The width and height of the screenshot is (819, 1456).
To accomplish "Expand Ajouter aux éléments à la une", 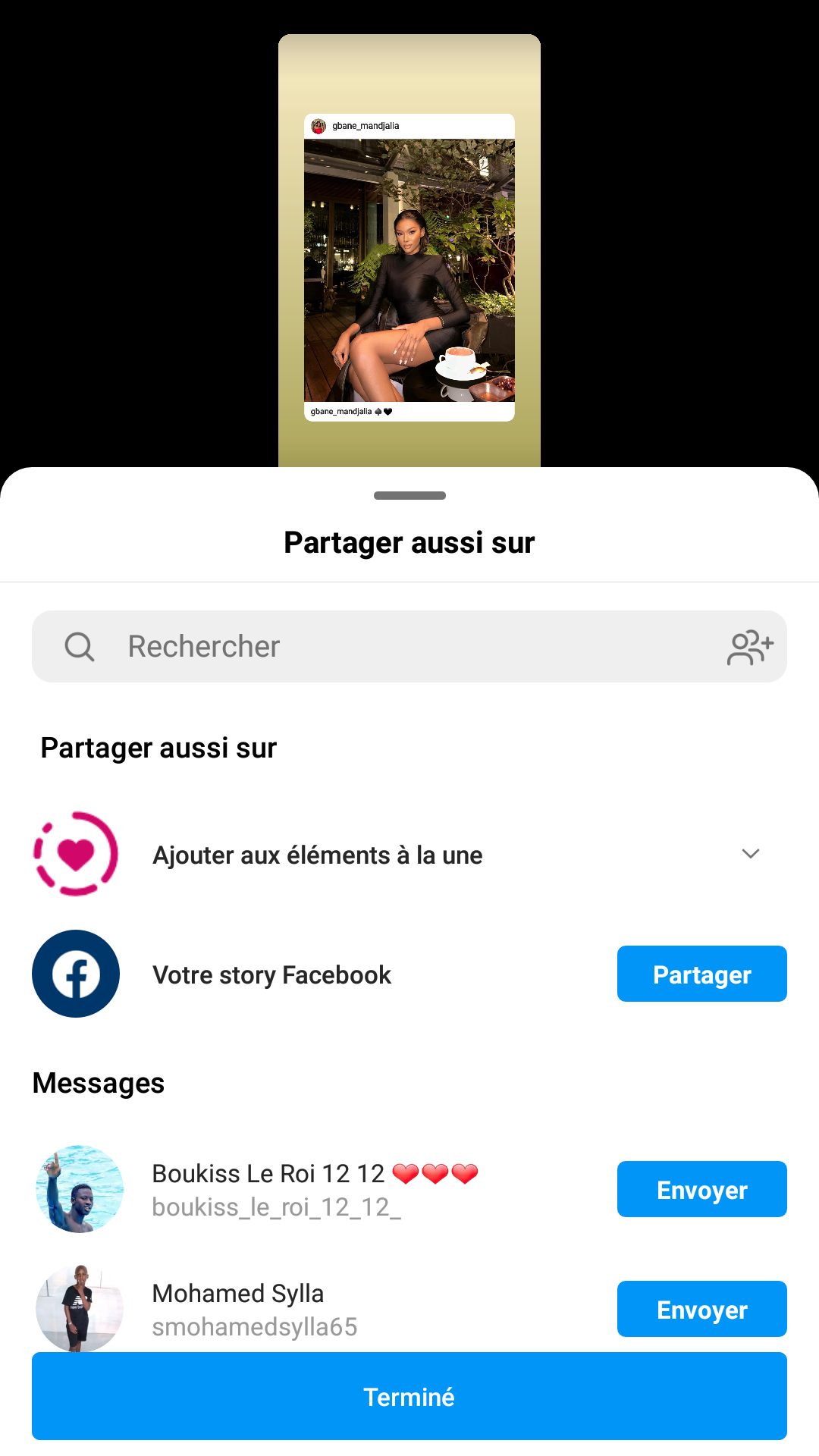I will point(750,854).
